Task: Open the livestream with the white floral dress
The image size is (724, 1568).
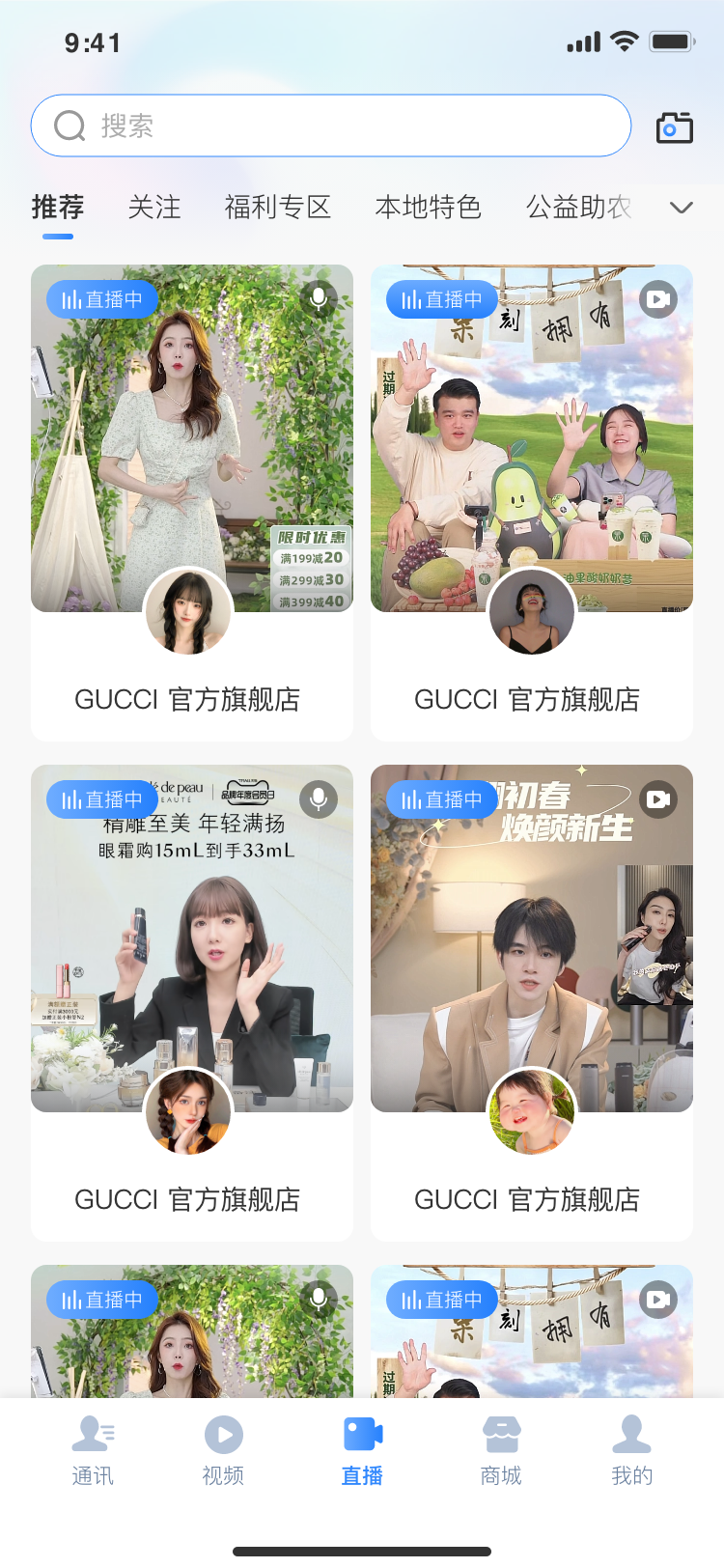Action: pyautogui.click(x=191, y=439)
